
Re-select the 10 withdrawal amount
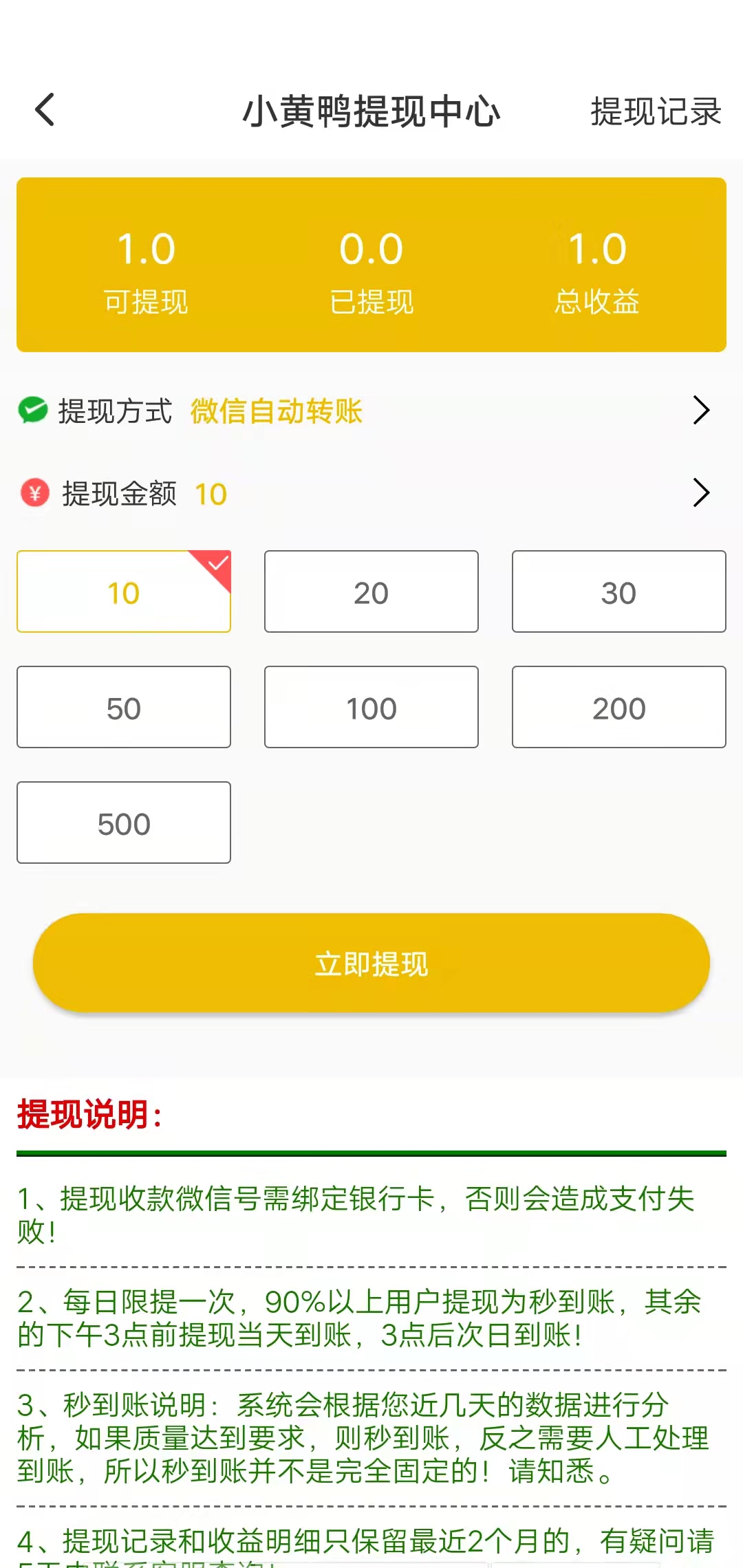[x=123, y=591]
